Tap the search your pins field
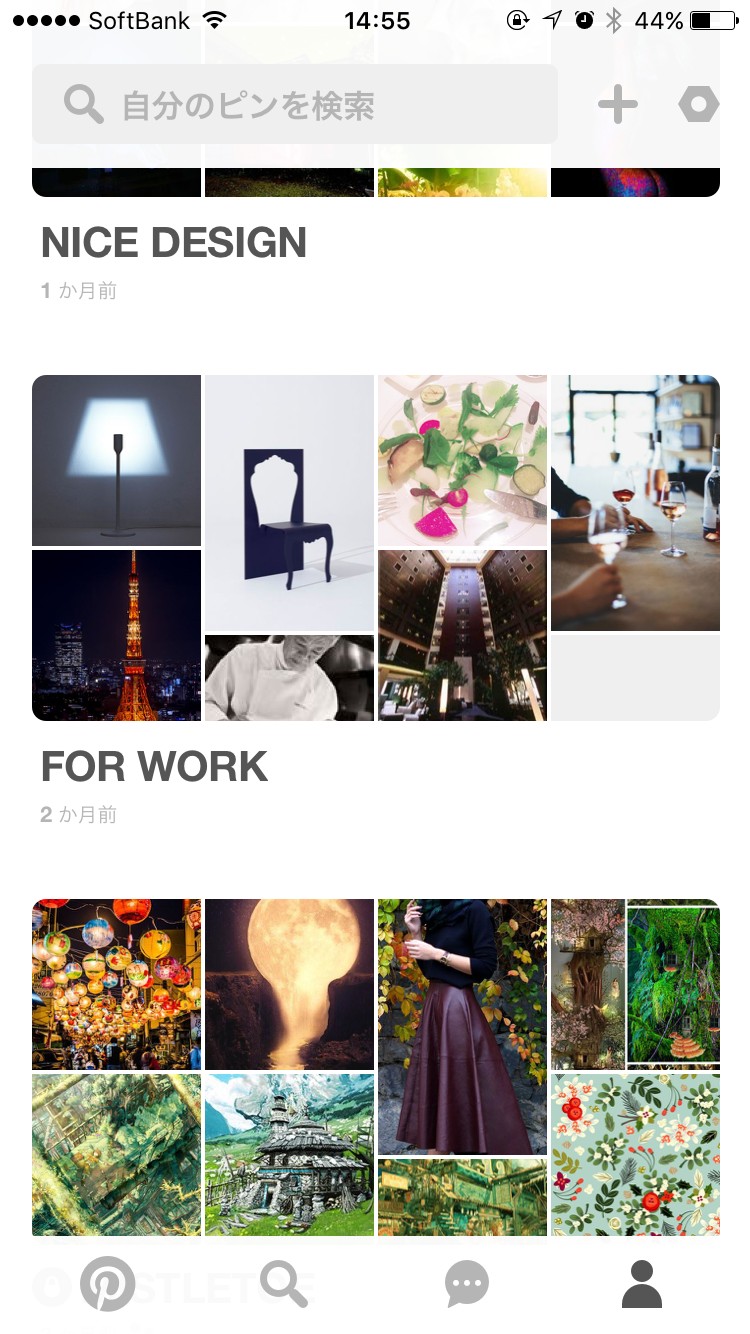Image resolution: width=750 pixels, height=1334 pixels. [x=295, y=105]
